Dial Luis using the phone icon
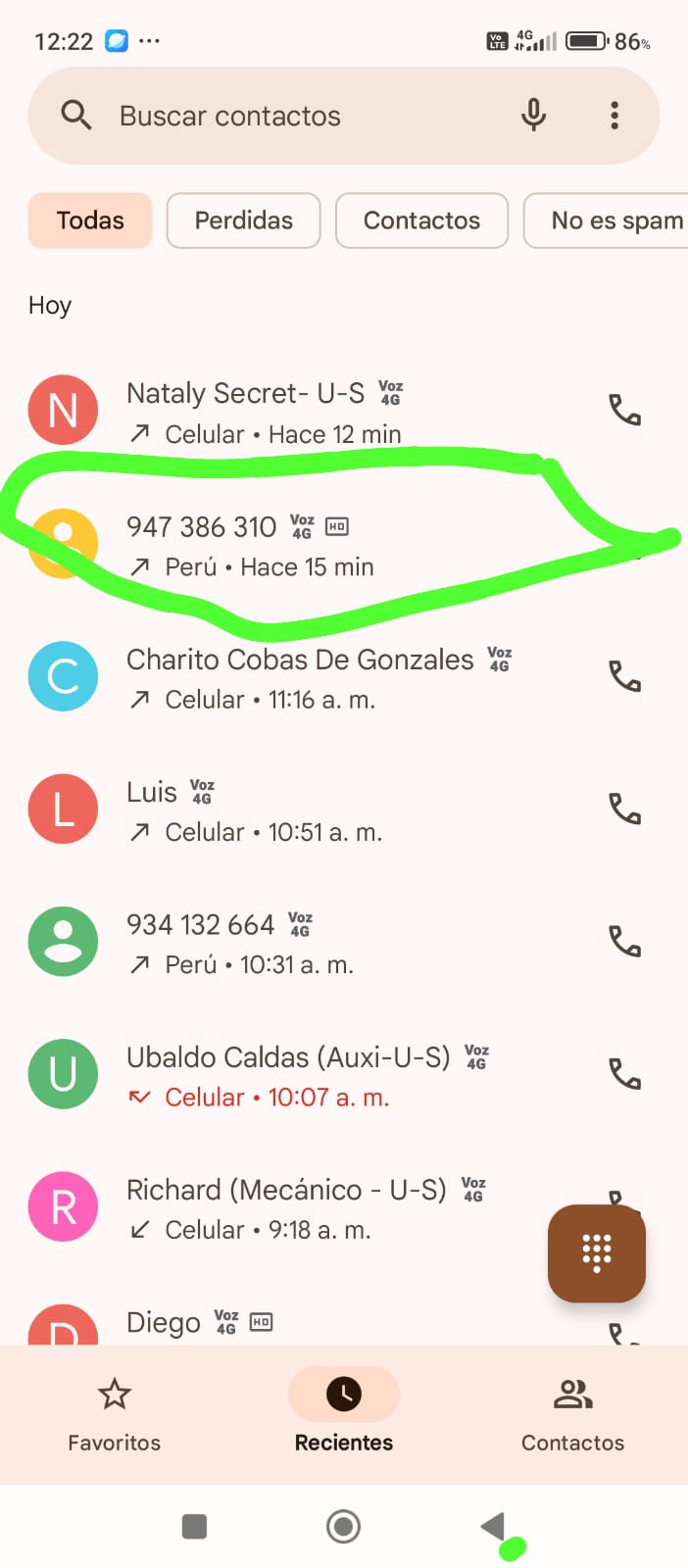This screenshot has height=1568, width=688. [x=624, y=808]
